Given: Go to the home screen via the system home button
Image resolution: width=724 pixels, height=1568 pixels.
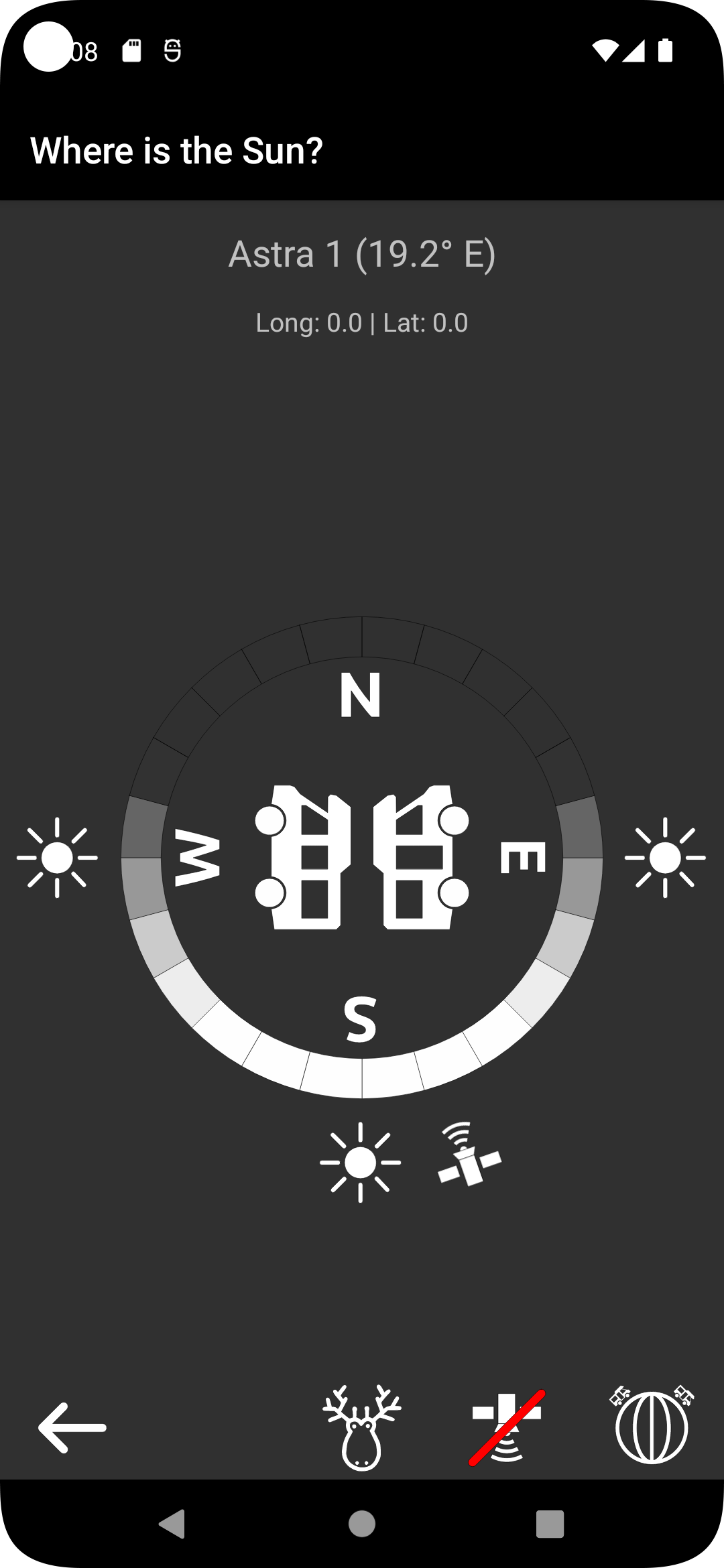Looking at the screenshot, I should point(362,1524).
